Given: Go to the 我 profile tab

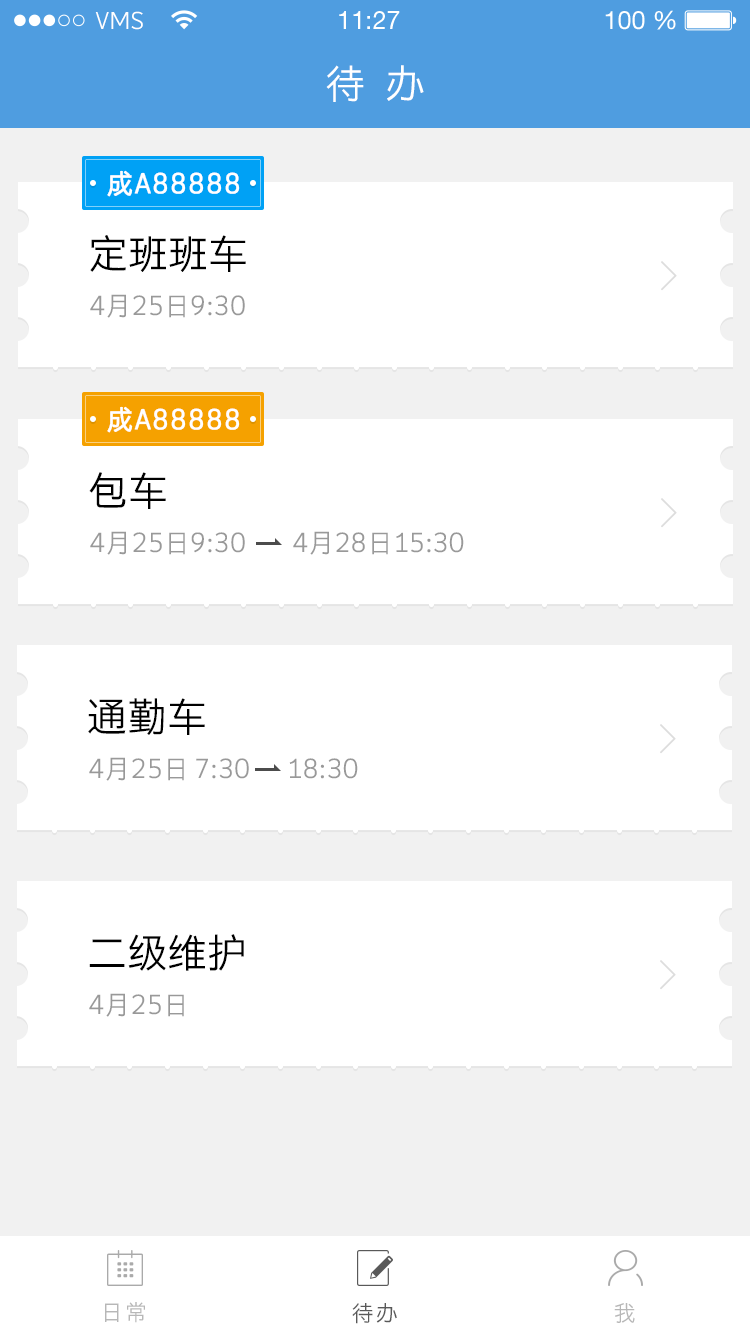Looking at the screenshot, I should 625,1285.
